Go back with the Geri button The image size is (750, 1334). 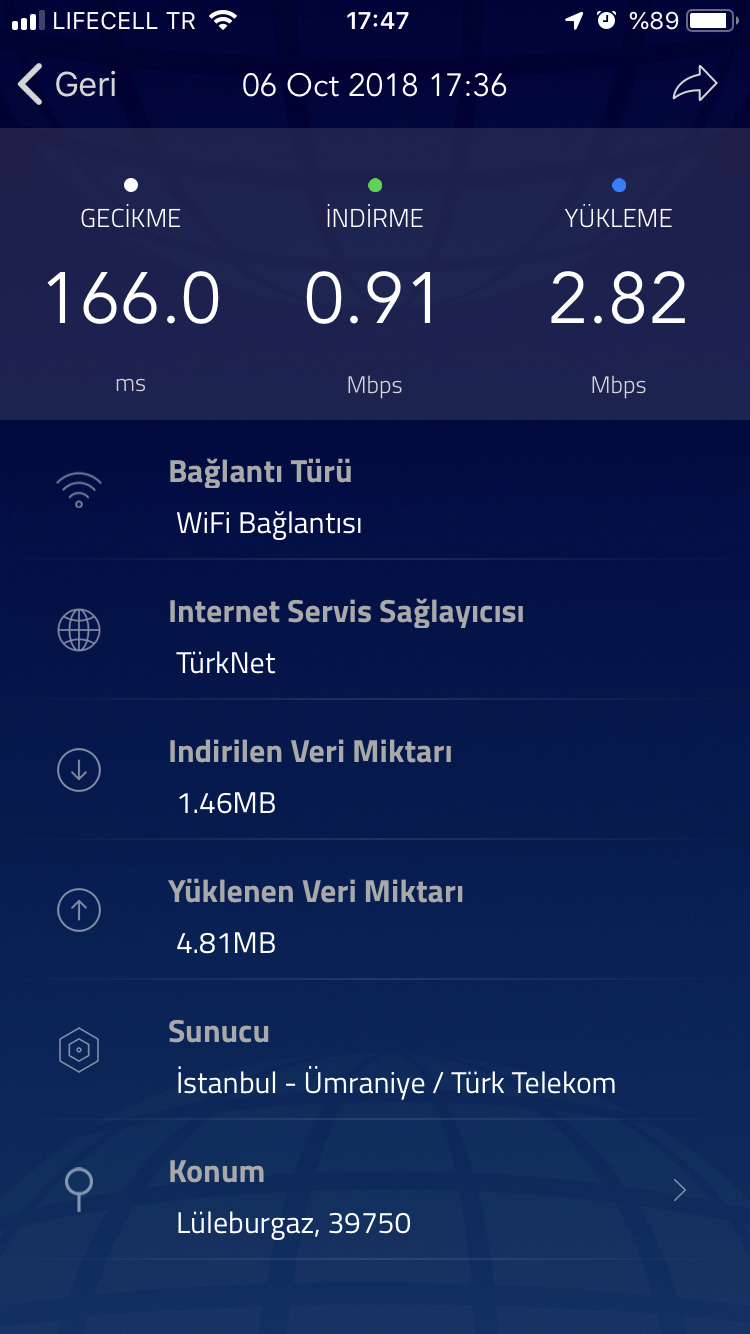67,85
